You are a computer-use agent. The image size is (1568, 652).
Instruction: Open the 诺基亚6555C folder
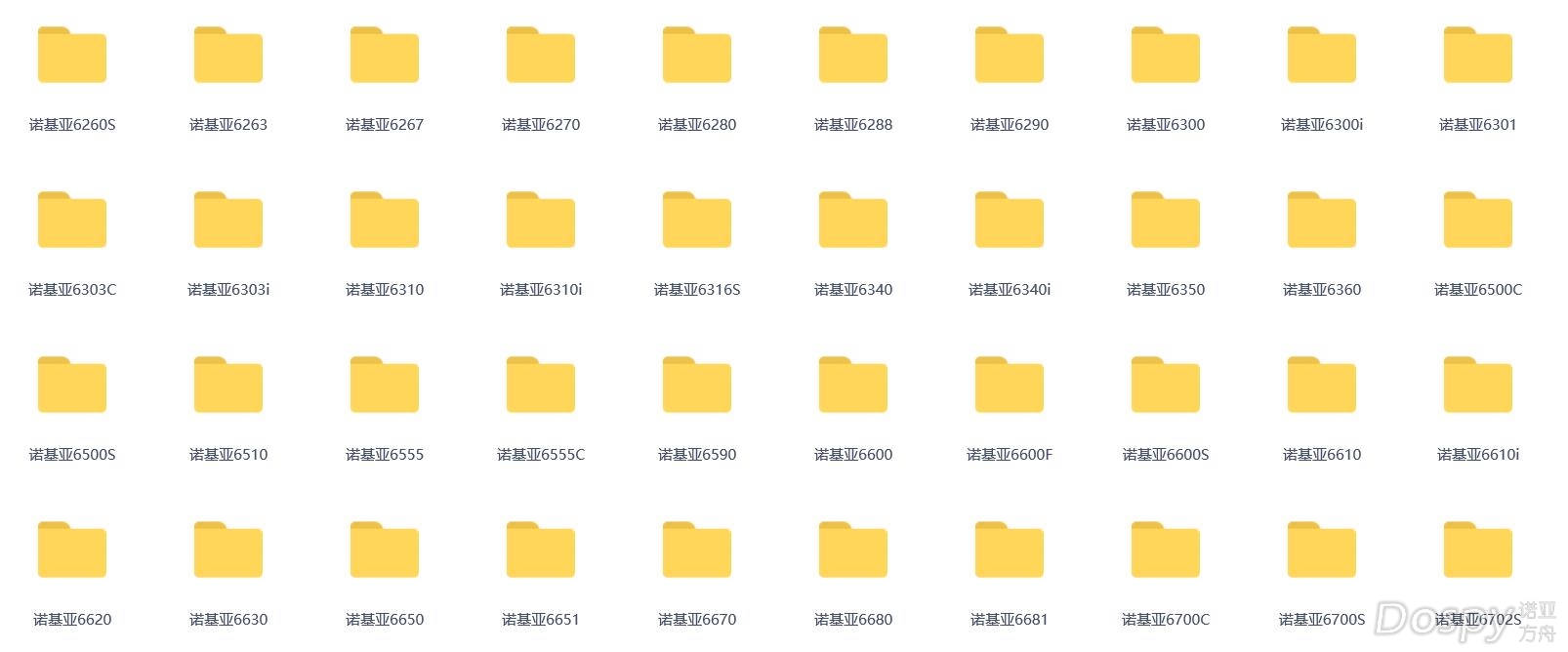(x=541, y=387)
